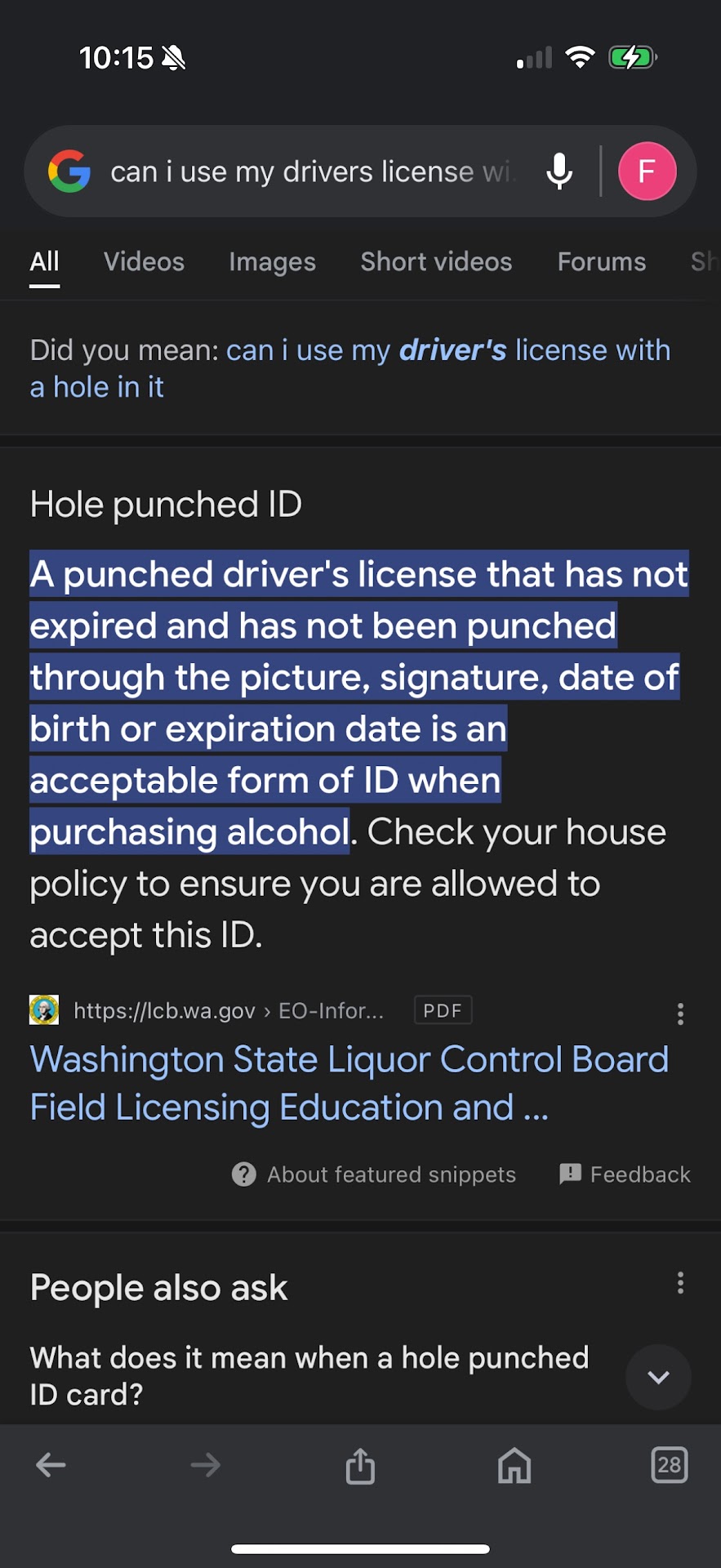721x1568 pixels.
Task: Share this page
Action: pos(360,1465)
